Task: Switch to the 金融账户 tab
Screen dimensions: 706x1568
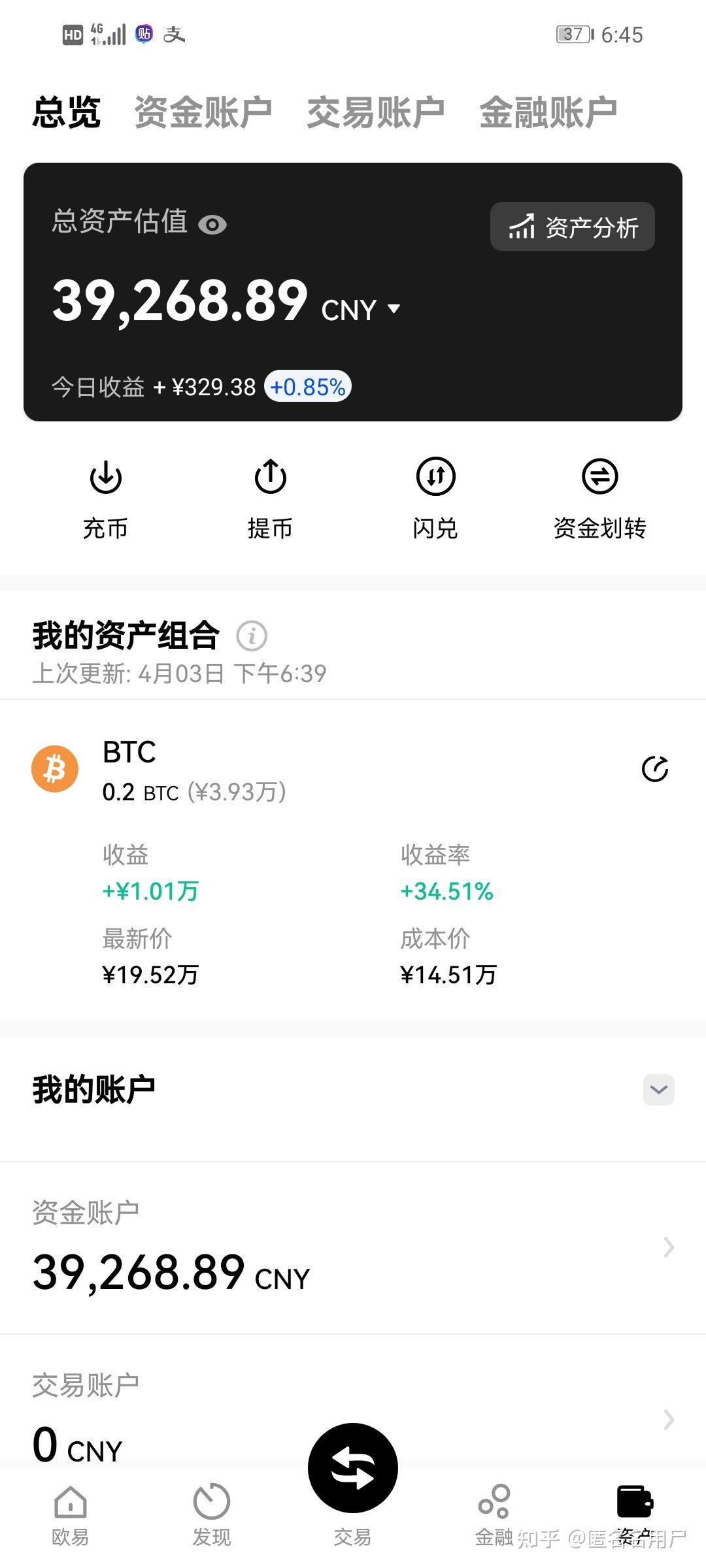Action: (x=549, y=110)
